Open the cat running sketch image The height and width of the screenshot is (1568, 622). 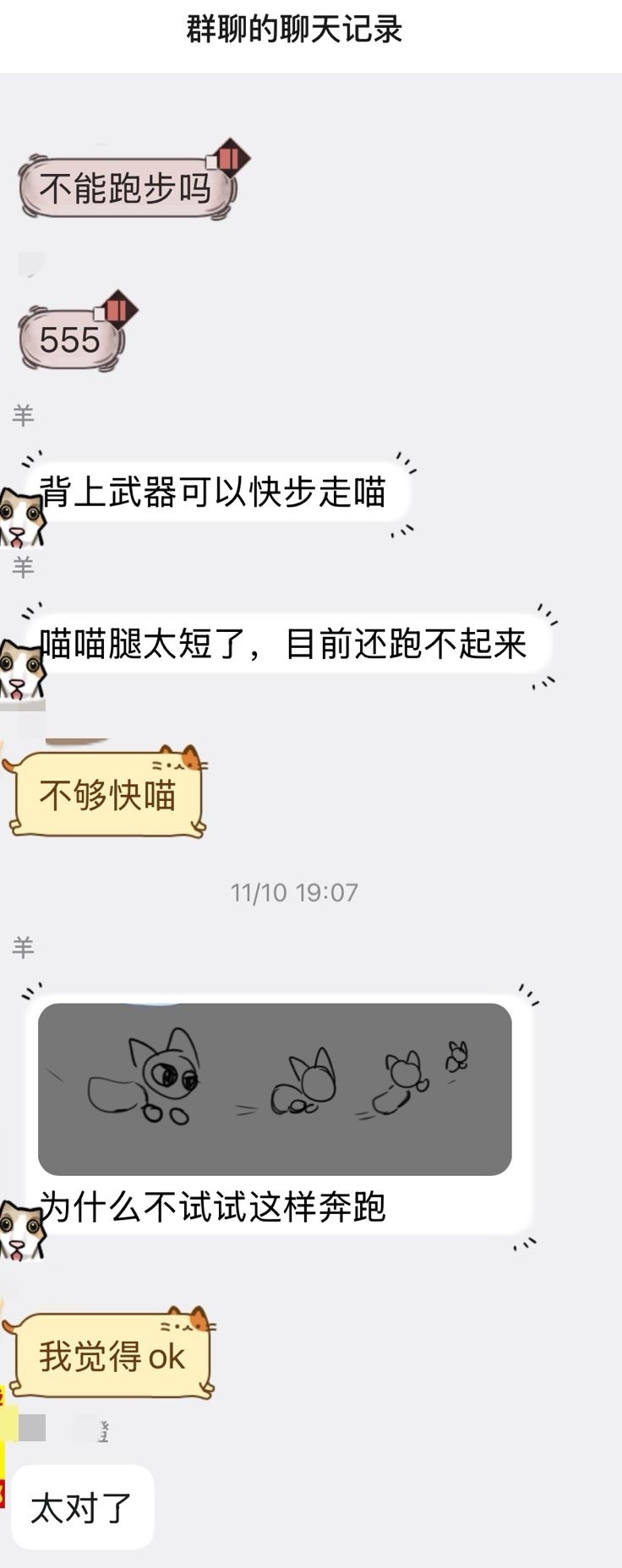pyautogui.click(x=275, y=1088)
